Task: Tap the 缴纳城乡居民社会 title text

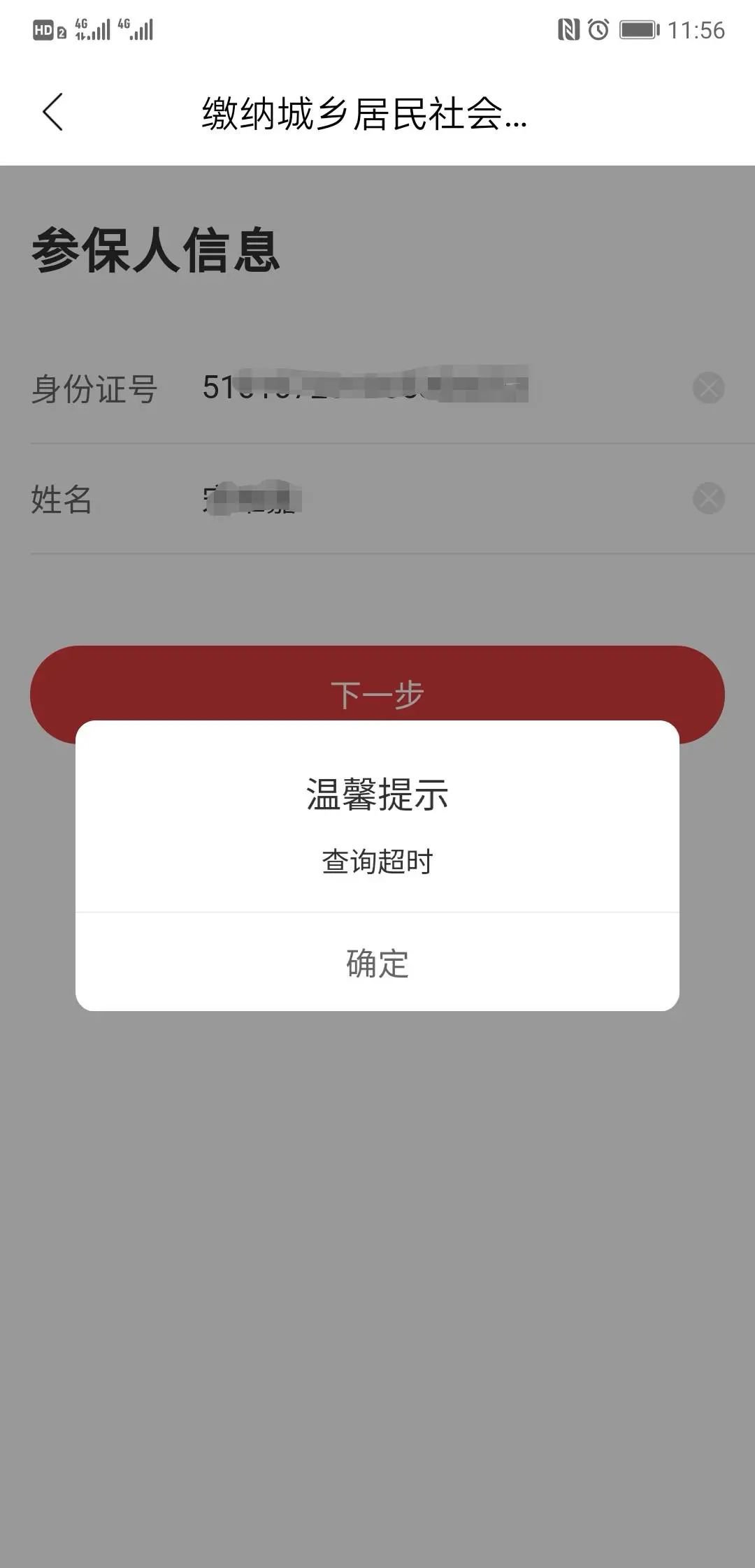Action: (364, 114)
